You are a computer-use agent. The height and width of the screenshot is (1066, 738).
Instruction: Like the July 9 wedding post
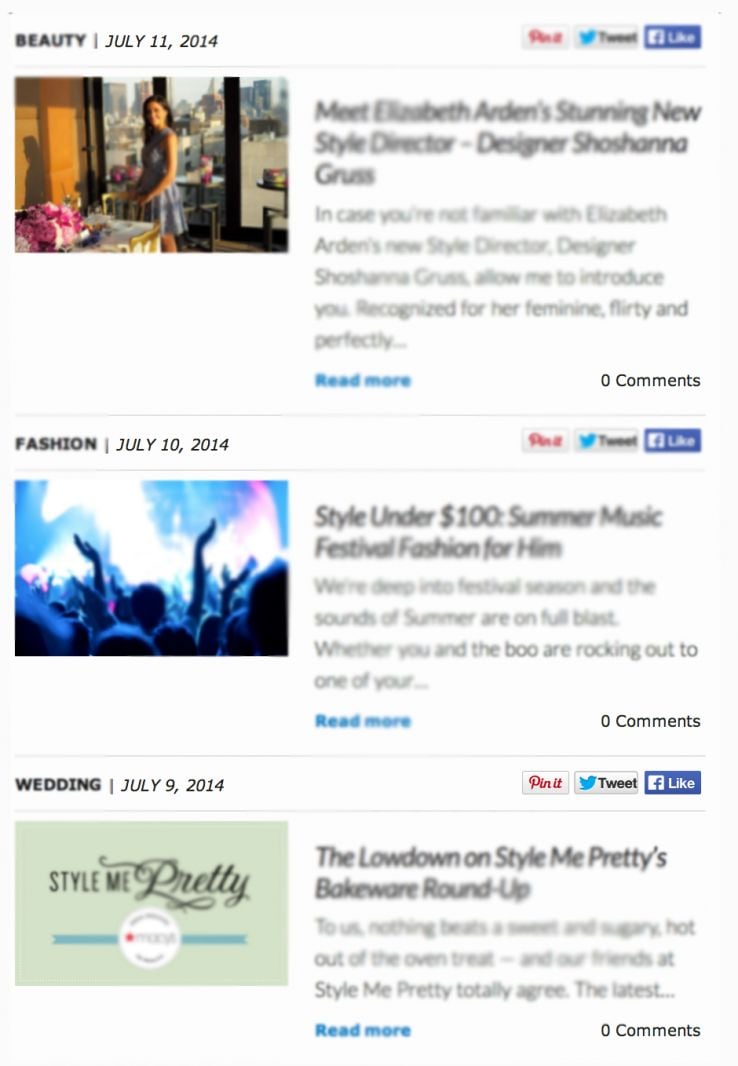pyautogui.click(x=672, y=783)
